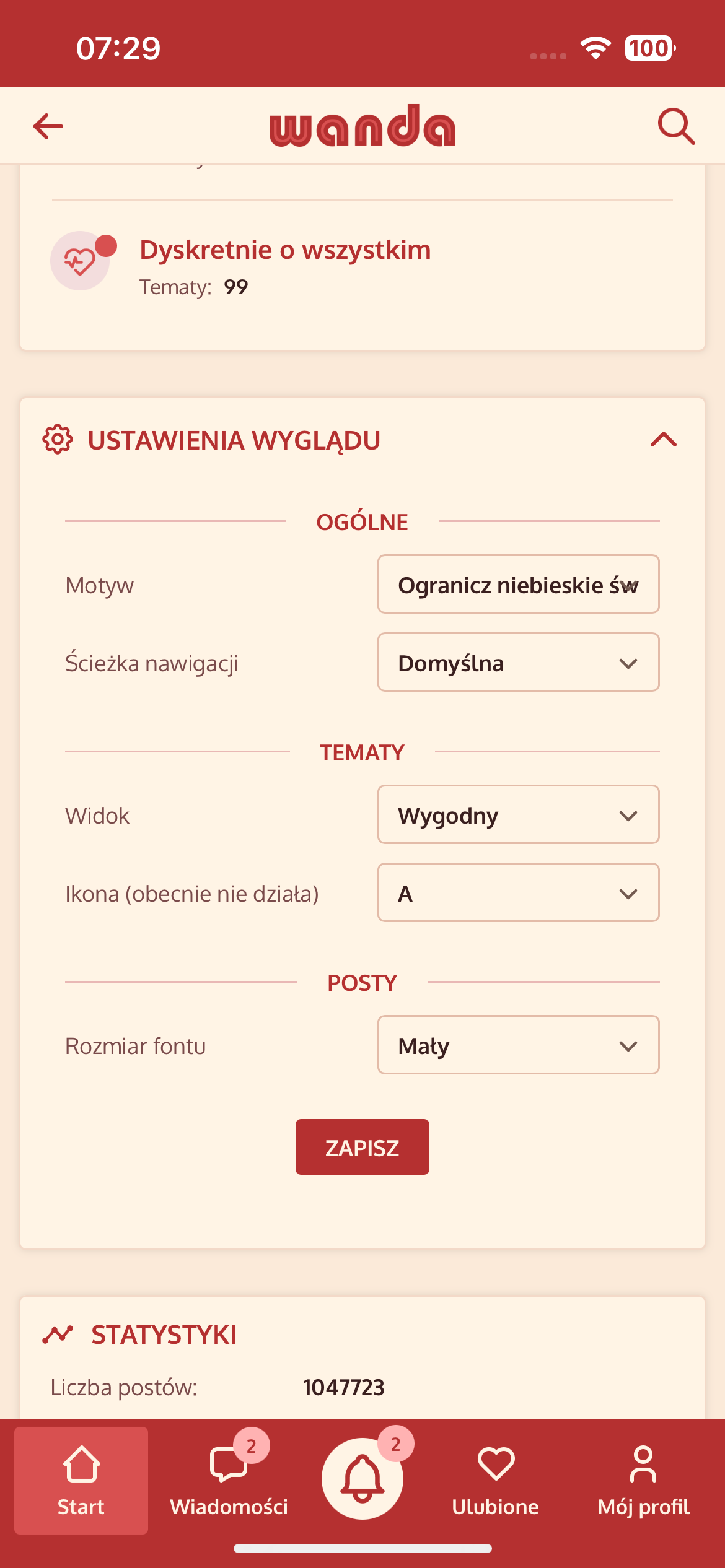This screenshot has height=1568, width=725.
Task: Open the notifications bell
Action: pyautogui.click(x=362, y=1479)
